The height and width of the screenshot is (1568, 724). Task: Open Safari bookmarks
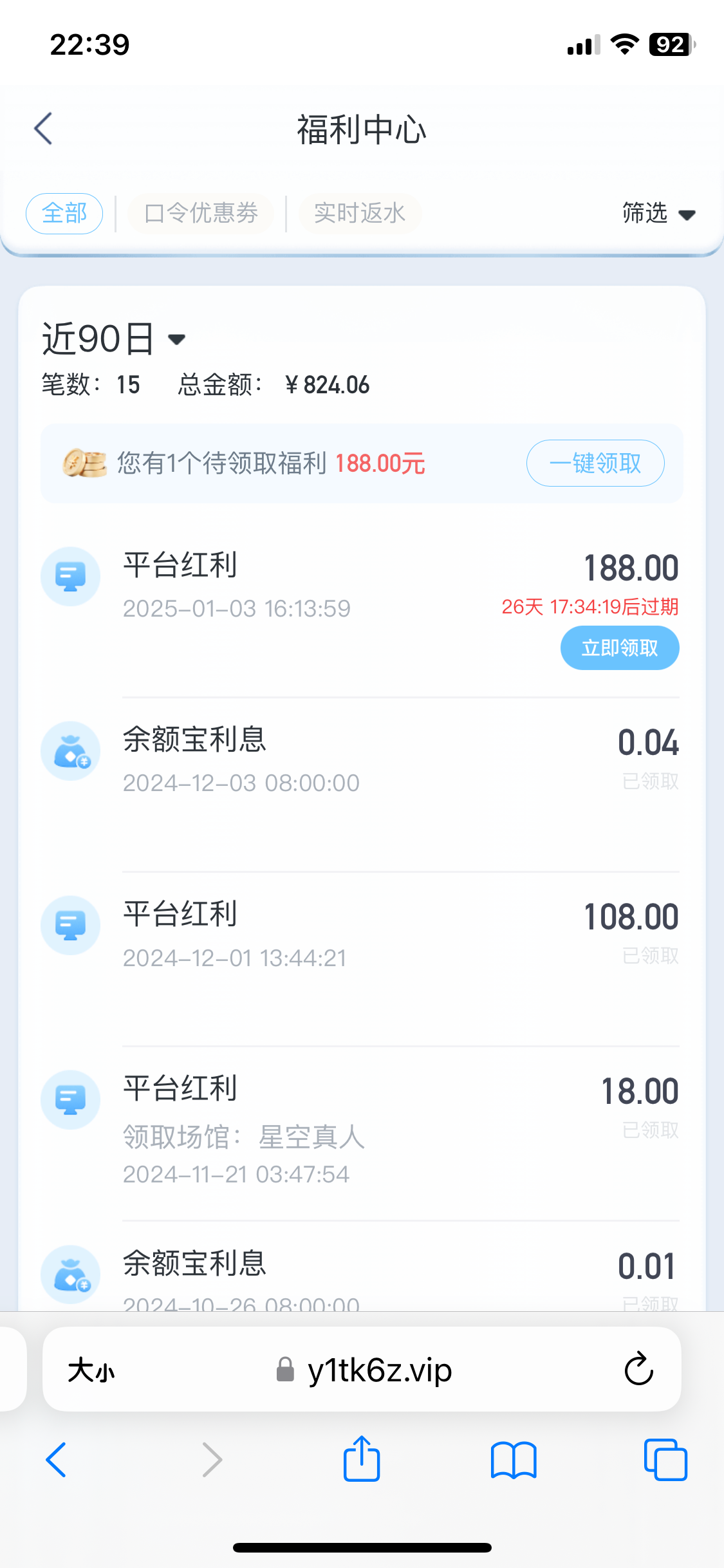coord(514,1460)
